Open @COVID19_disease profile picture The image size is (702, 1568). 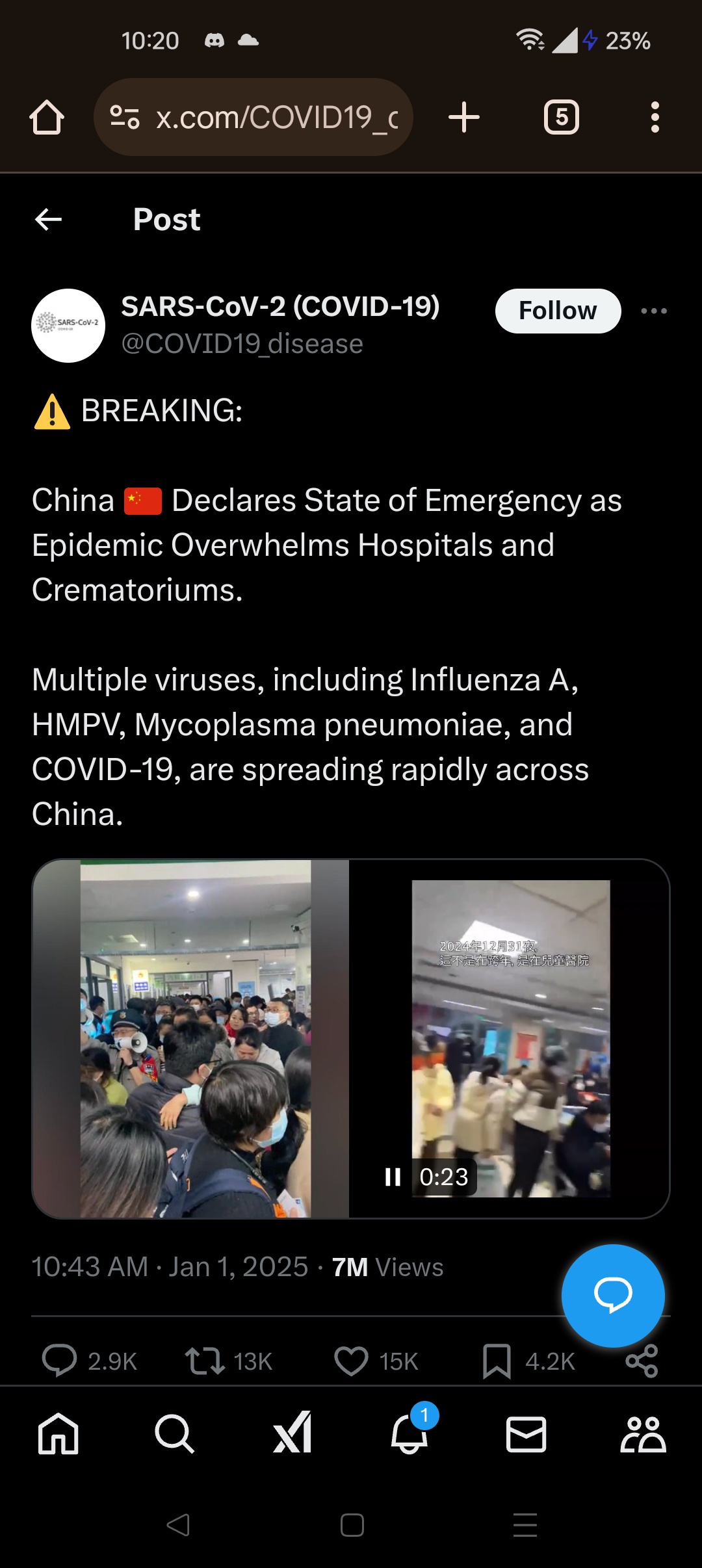point(68,326)
